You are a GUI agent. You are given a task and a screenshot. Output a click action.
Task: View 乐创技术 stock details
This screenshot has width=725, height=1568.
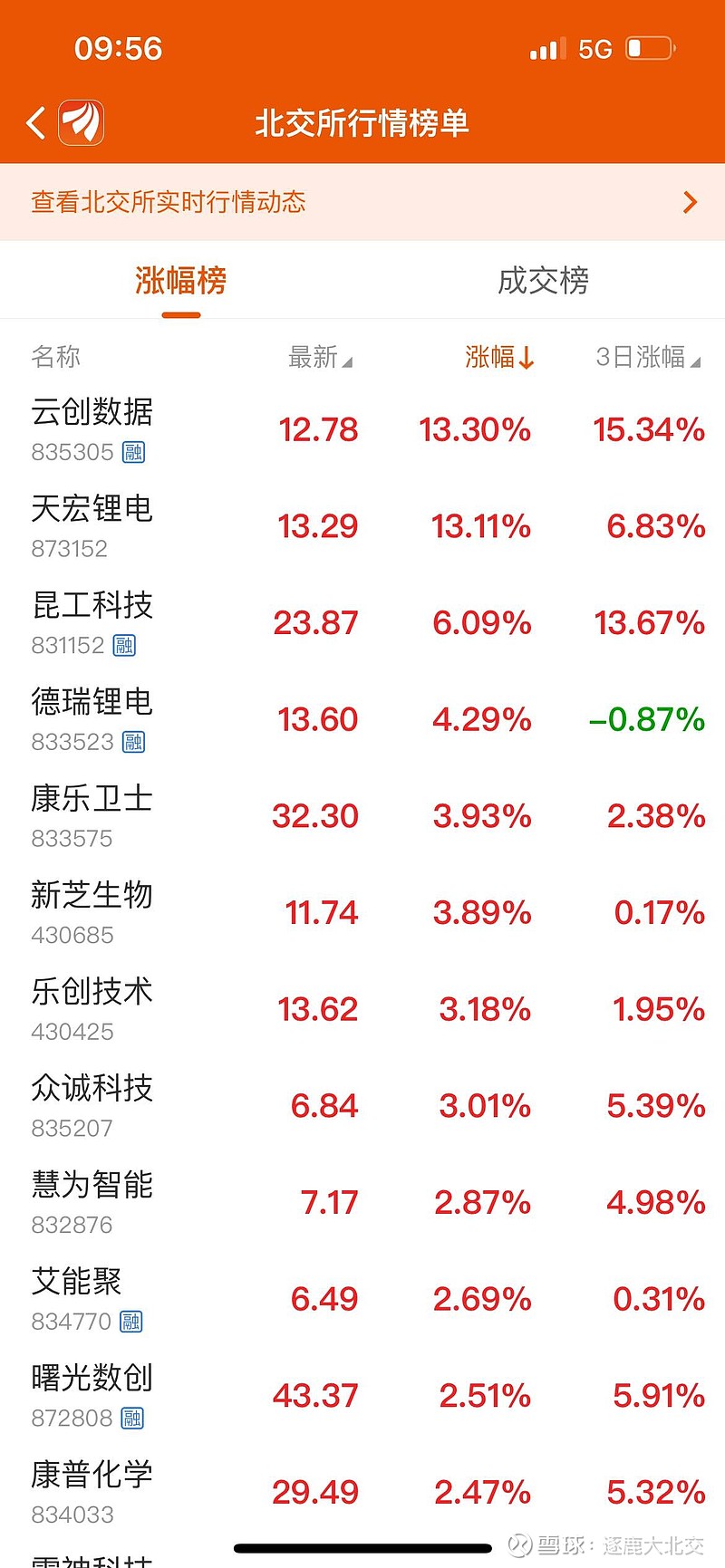point(362,1009)
